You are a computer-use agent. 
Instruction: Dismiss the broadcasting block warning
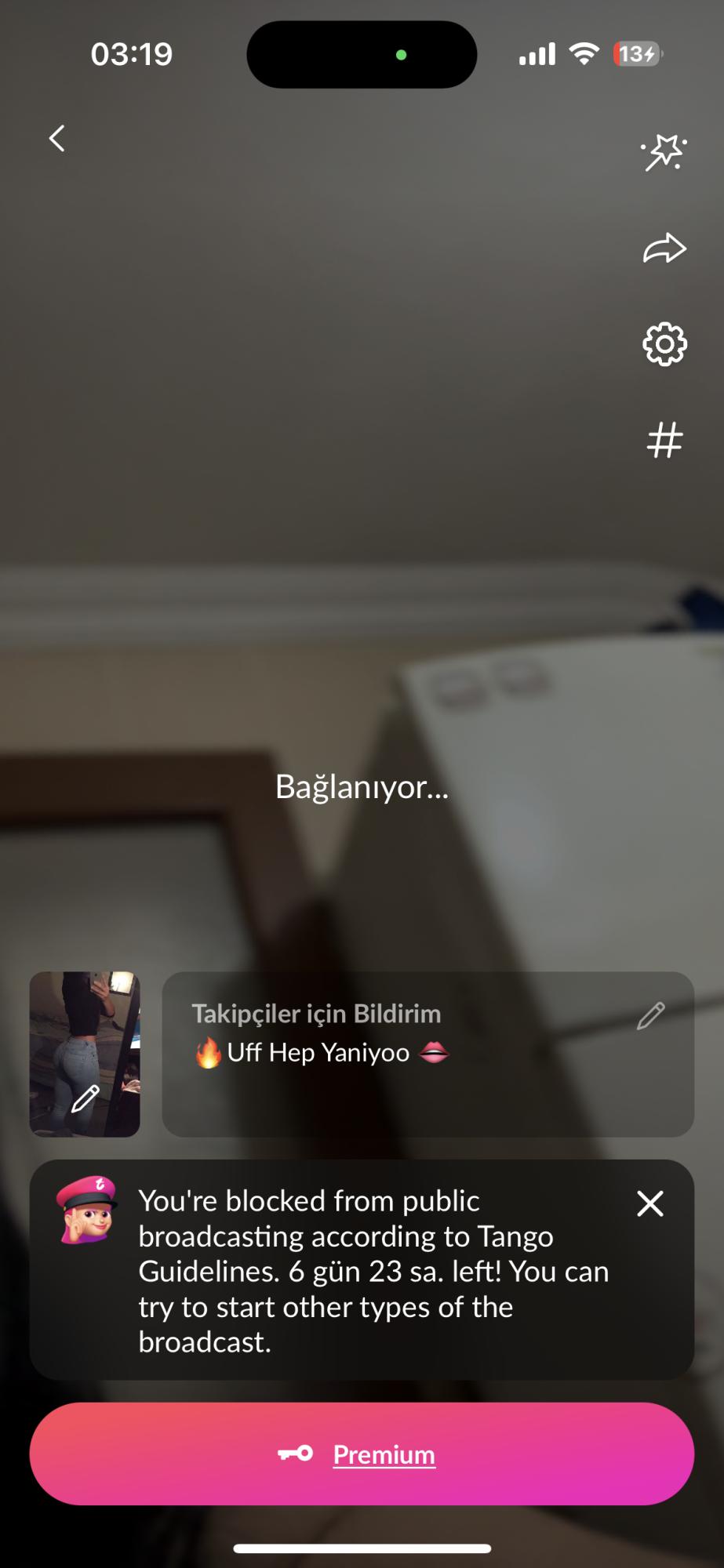650,1204
